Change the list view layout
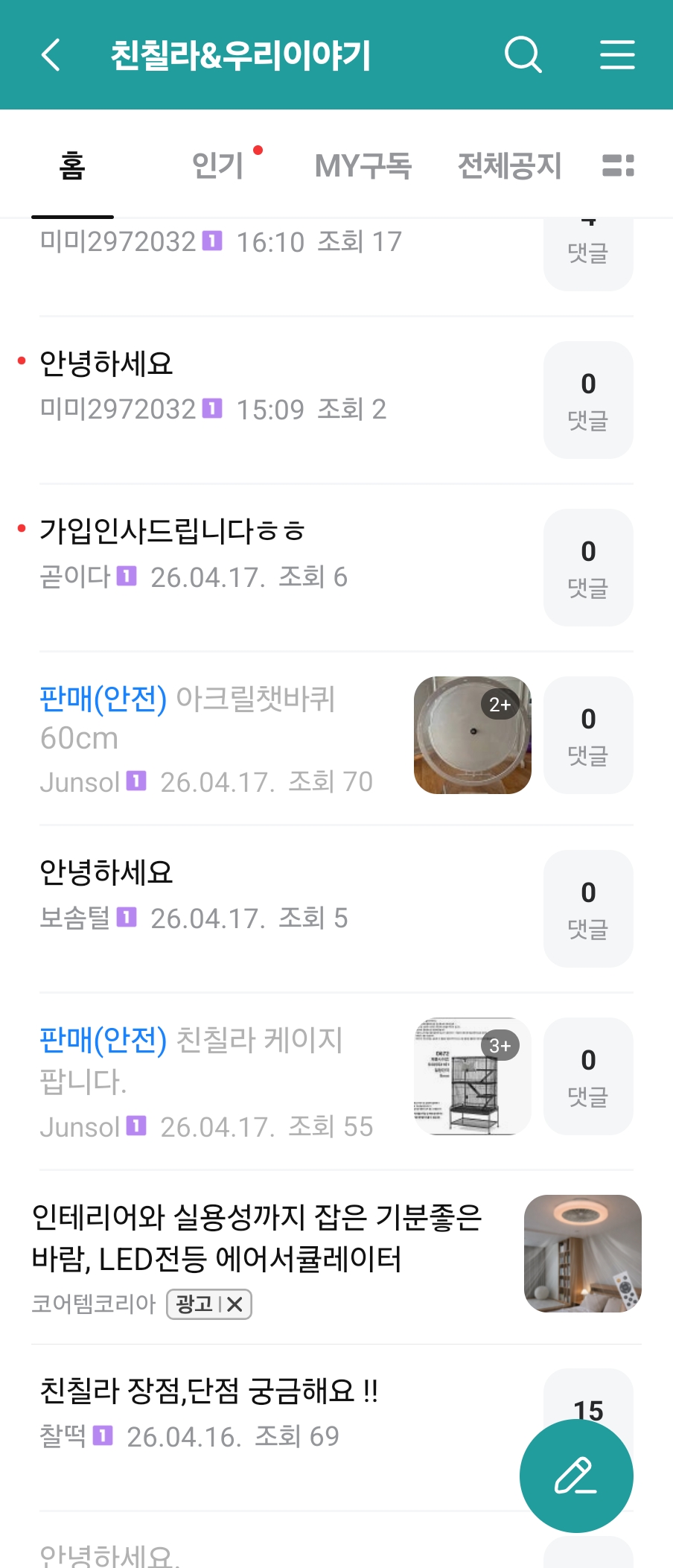This screenshot has height=1568, width=673. pyautogui.click(x=618, y=165)
